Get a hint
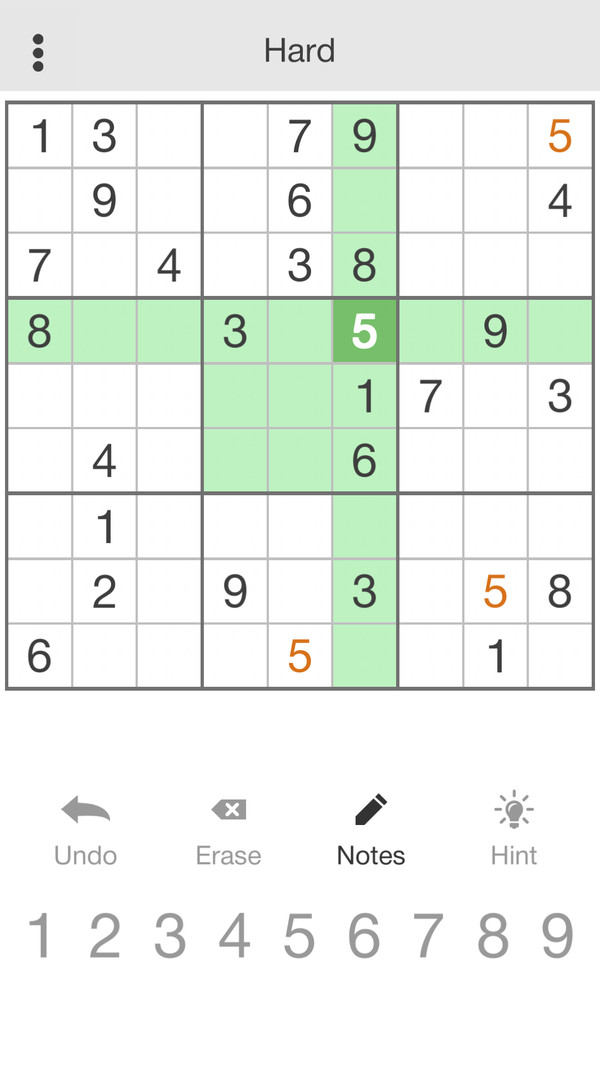600x1066 pixels. click(514, 830)
